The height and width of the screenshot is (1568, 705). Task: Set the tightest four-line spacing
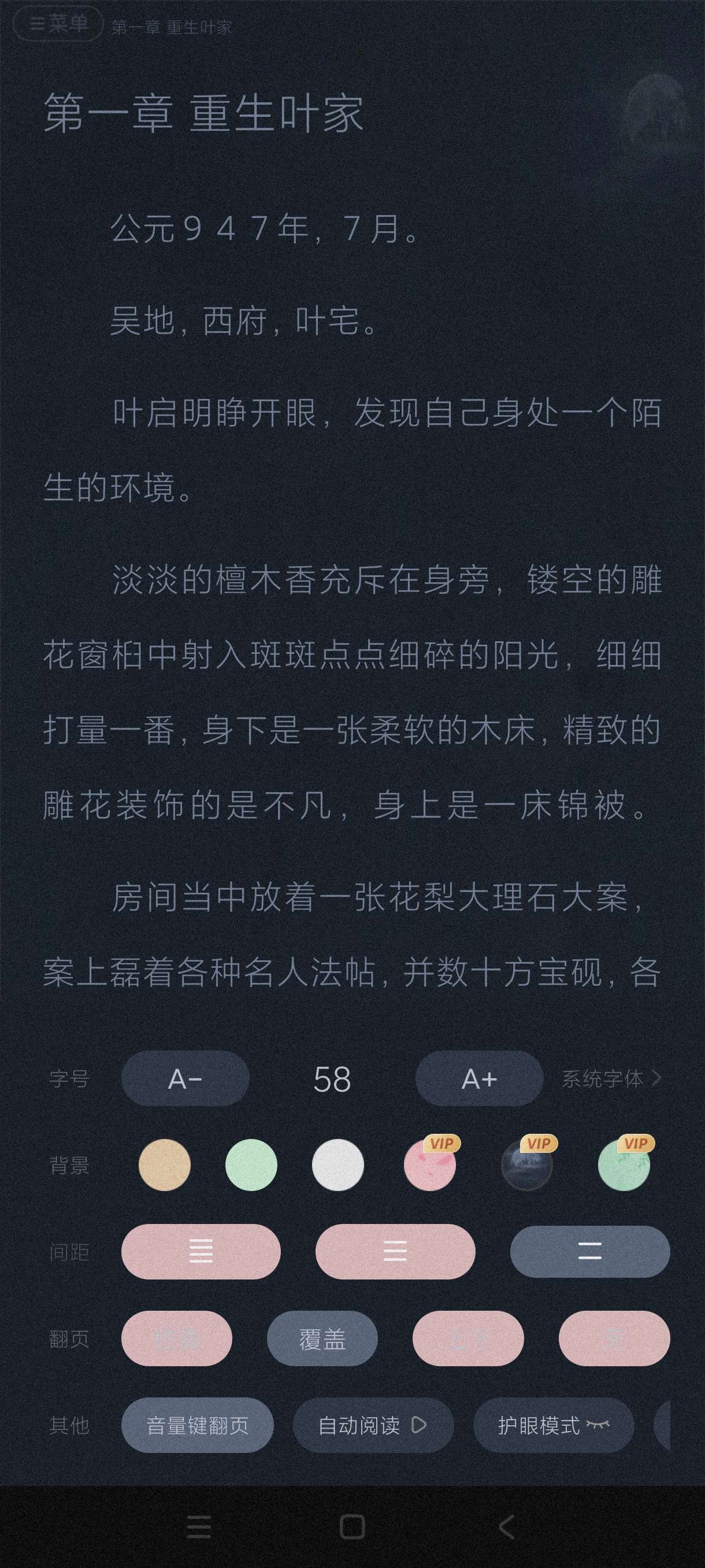pos(201,1252)
